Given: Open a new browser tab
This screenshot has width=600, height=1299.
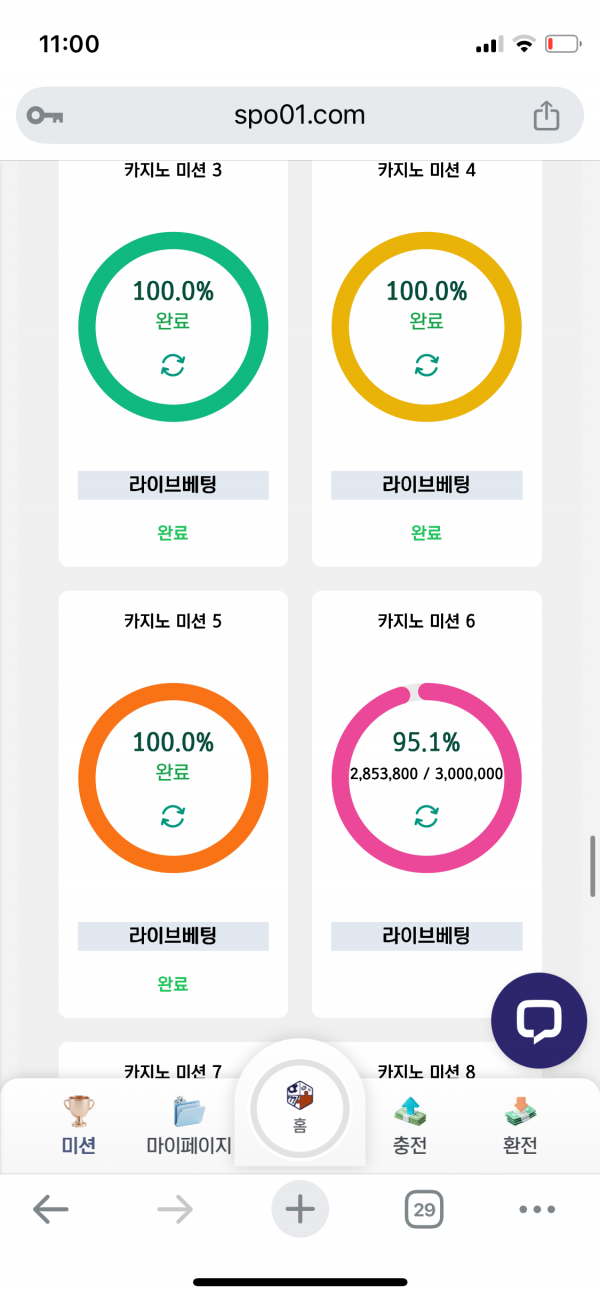Looking at the screenshot, I should (300, 1210).
